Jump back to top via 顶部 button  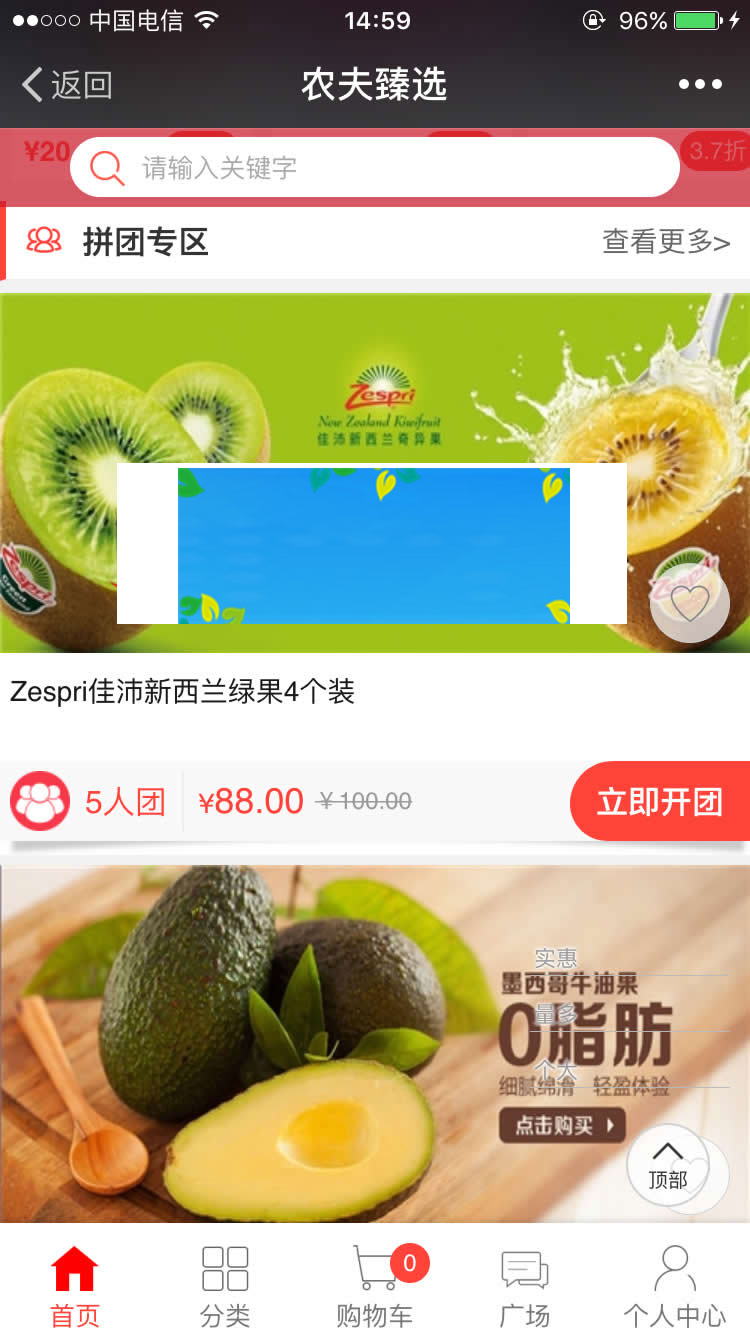click(x=668, y=1165)
